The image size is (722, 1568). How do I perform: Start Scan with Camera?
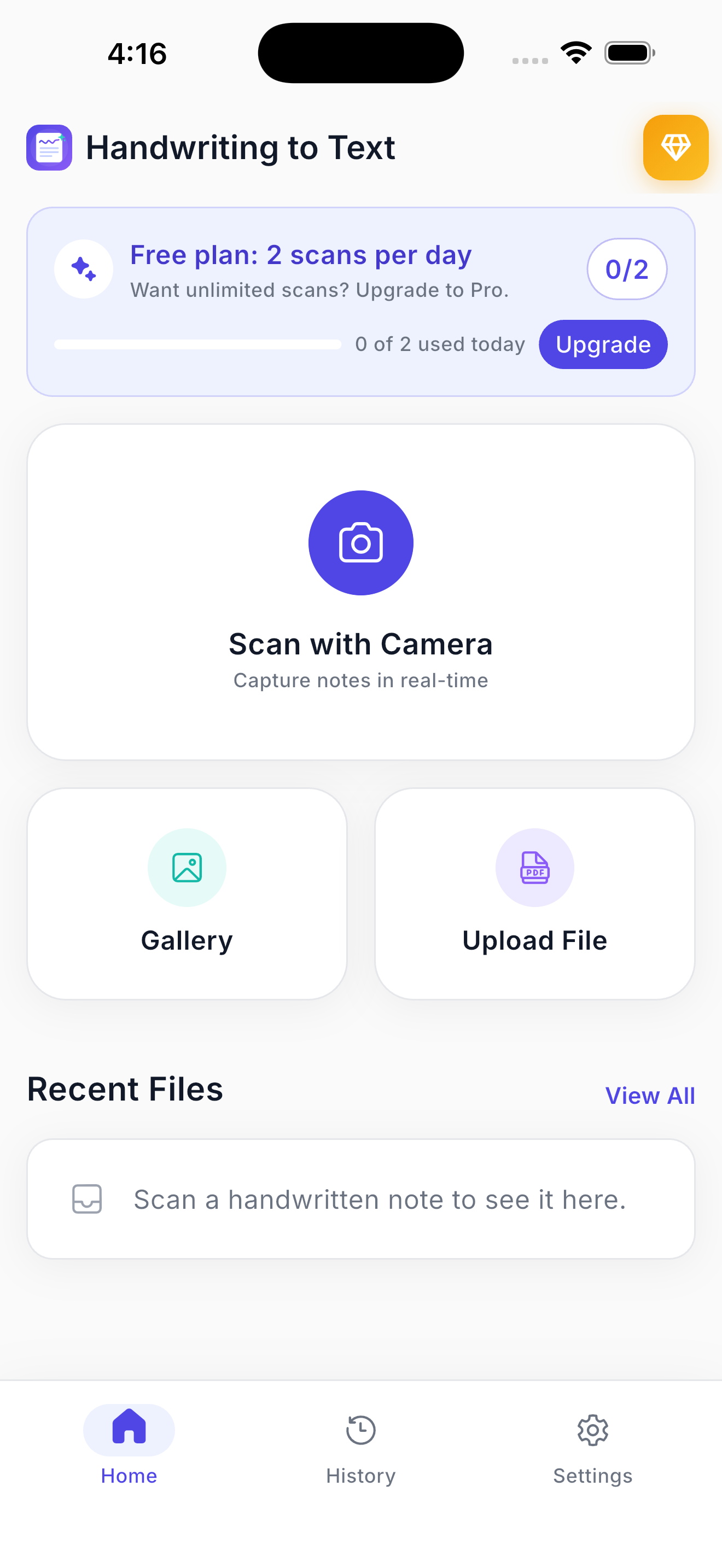point(361,592)
